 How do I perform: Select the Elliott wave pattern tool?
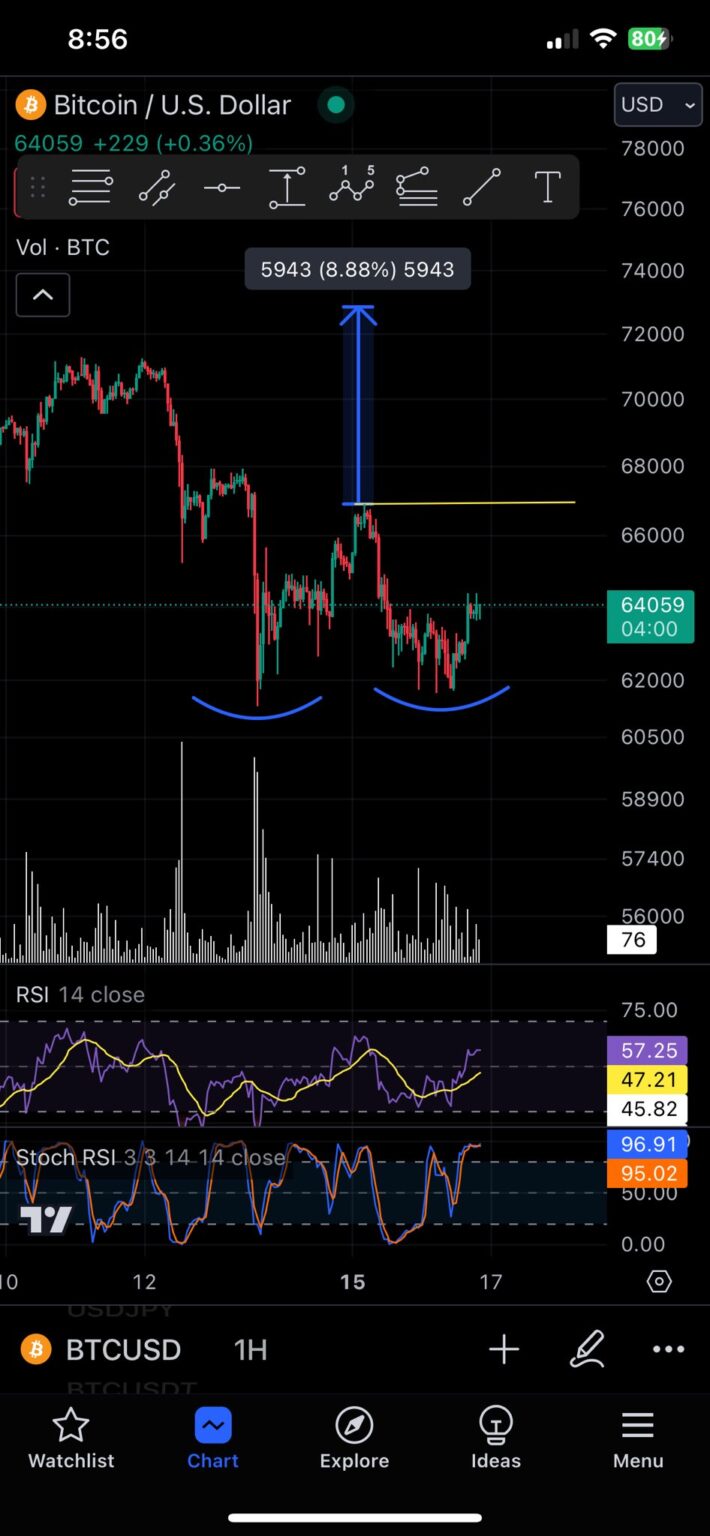tap(352, 186)
